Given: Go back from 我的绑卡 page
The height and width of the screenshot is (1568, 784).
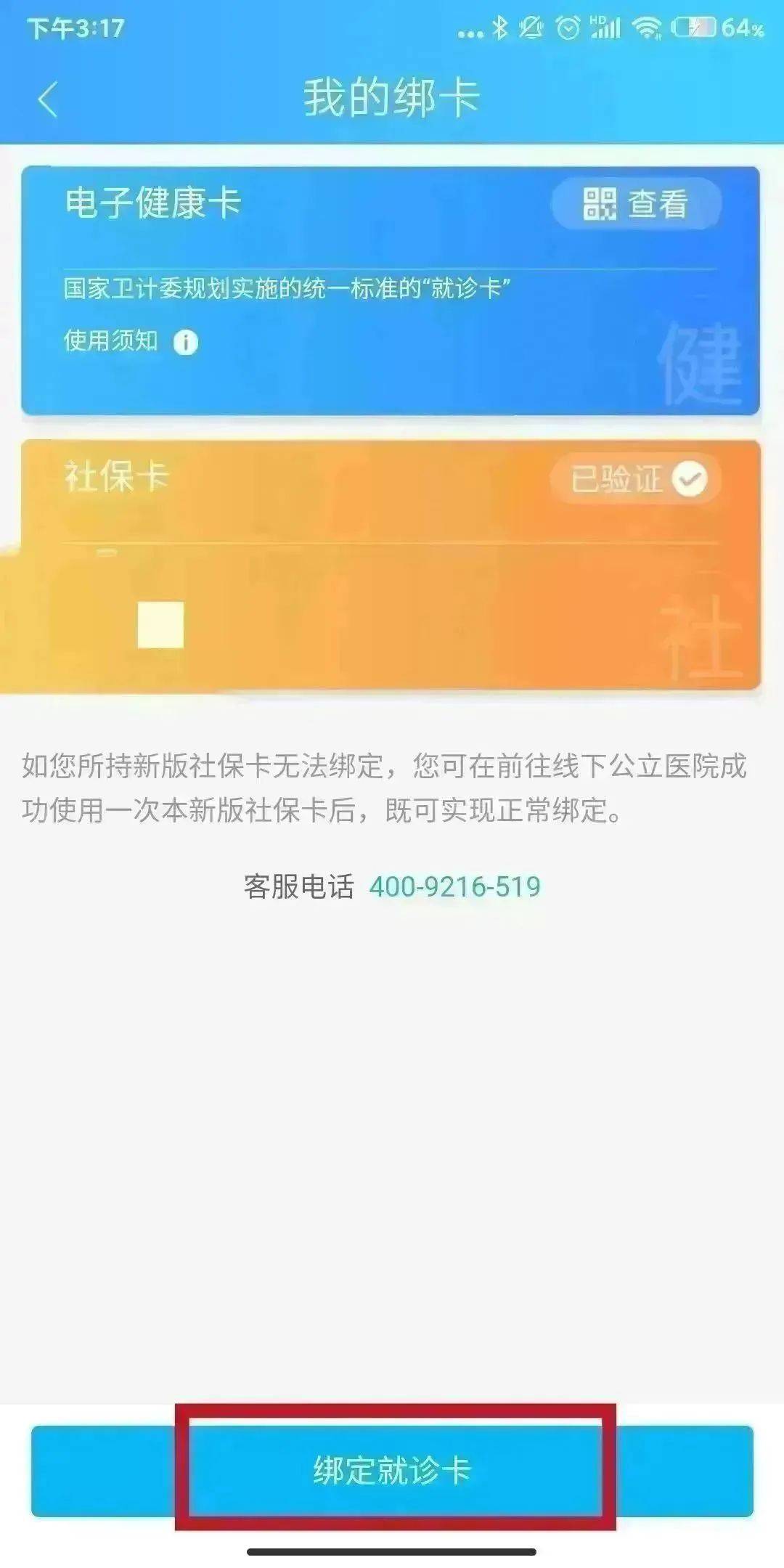Looking at the screenshot, I should tap(48, 99).
